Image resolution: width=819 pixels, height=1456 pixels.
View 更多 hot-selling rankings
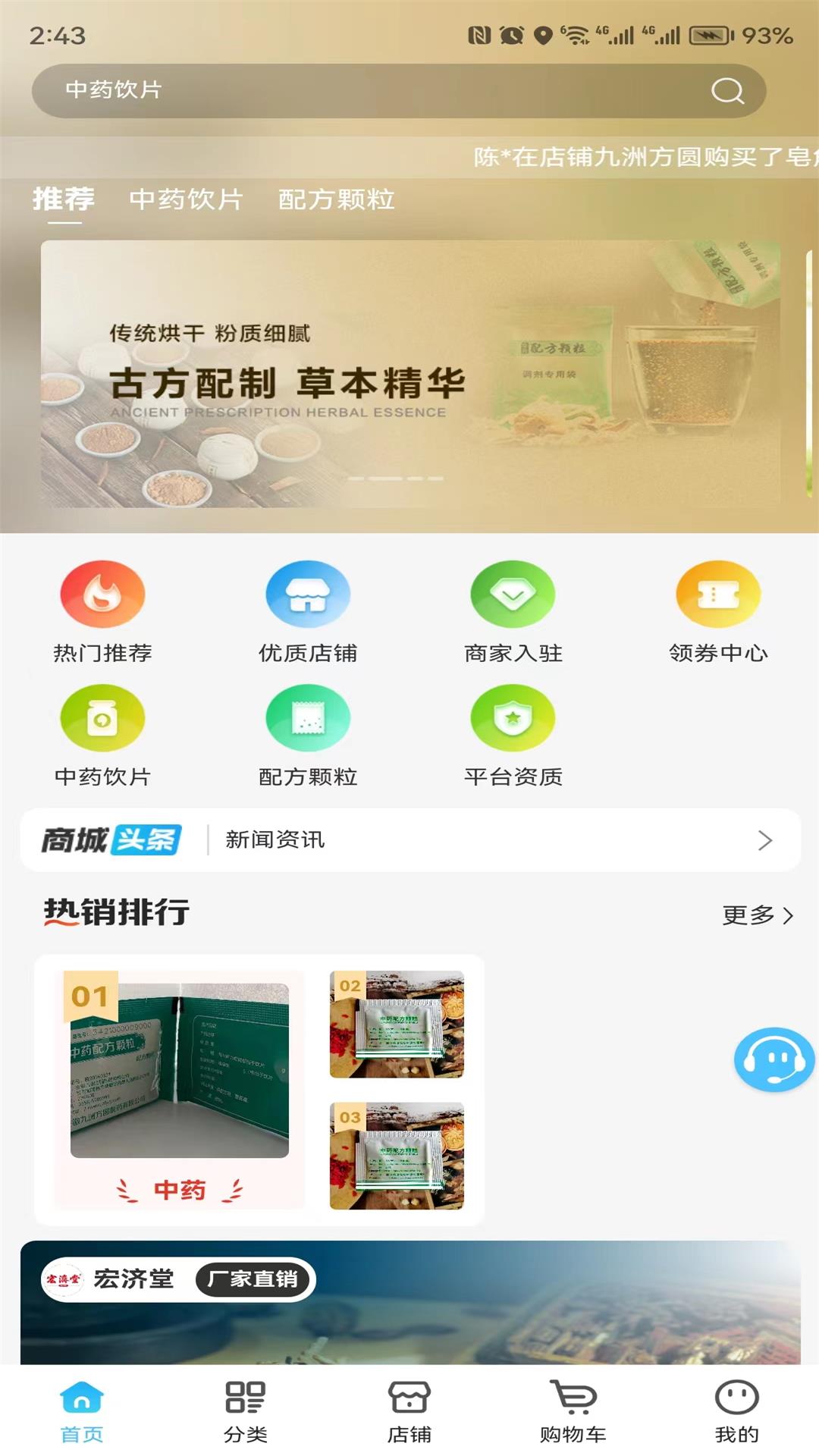pos(757,915)
